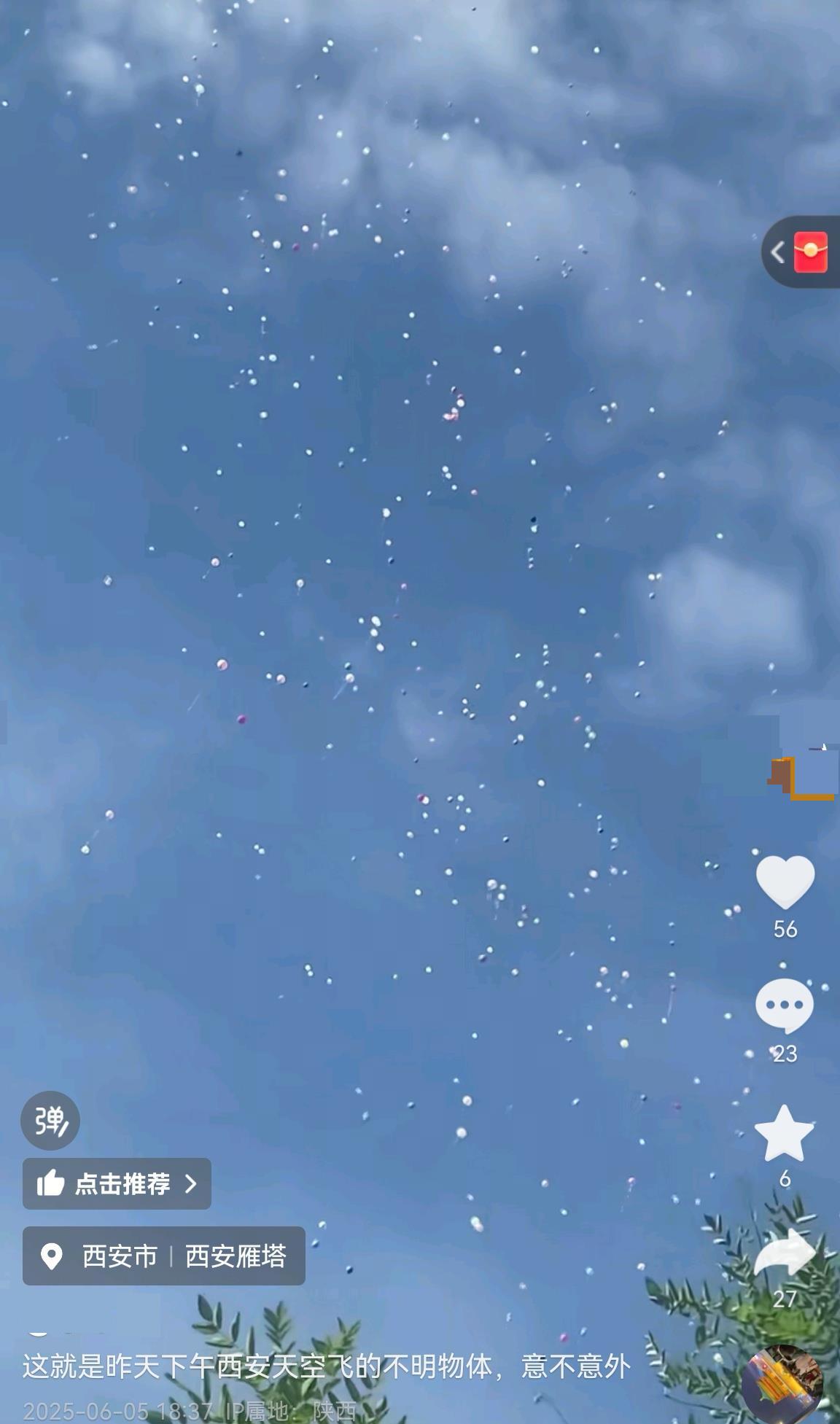
Task: Collapse the red envelope widget via its left chevron
Action: (x=777, y=250)
